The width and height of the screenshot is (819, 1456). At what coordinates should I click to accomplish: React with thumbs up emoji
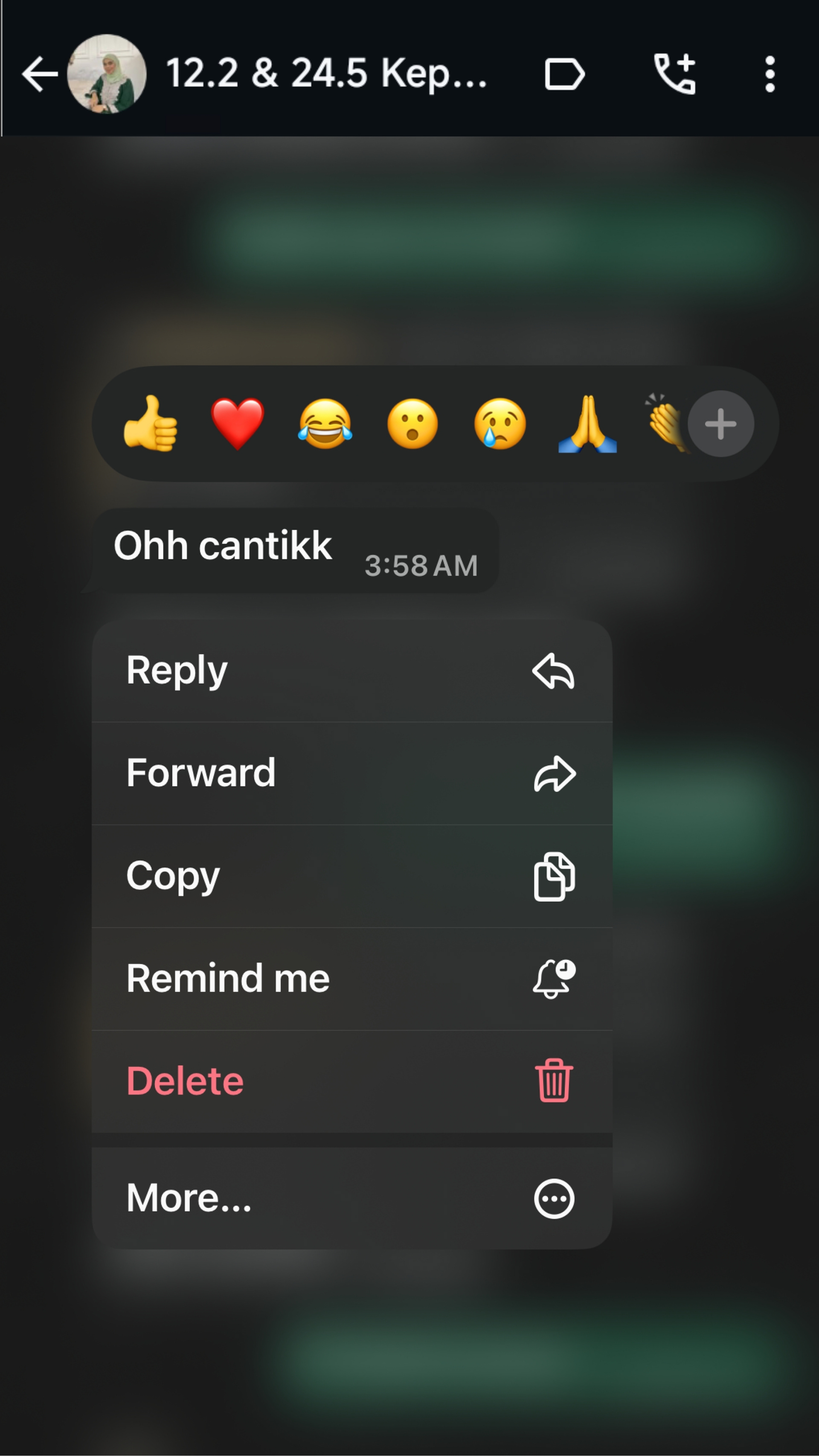(x=150, y=423)
